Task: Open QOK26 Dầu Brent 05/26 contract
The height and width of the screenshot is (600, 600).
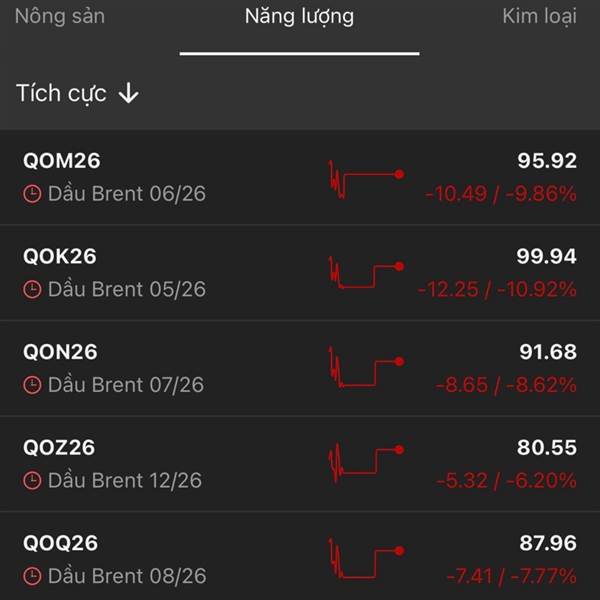Action: click(300, 272)
